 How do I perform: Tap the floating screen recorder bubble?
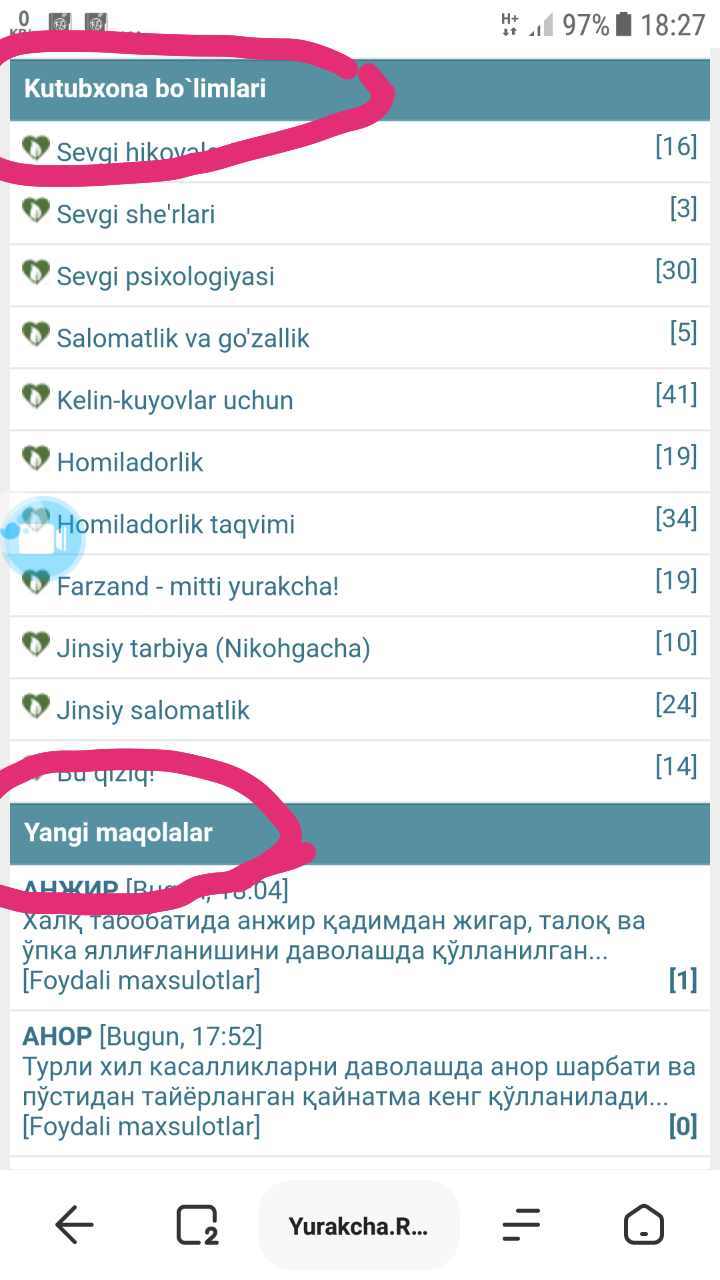(40, 537)
